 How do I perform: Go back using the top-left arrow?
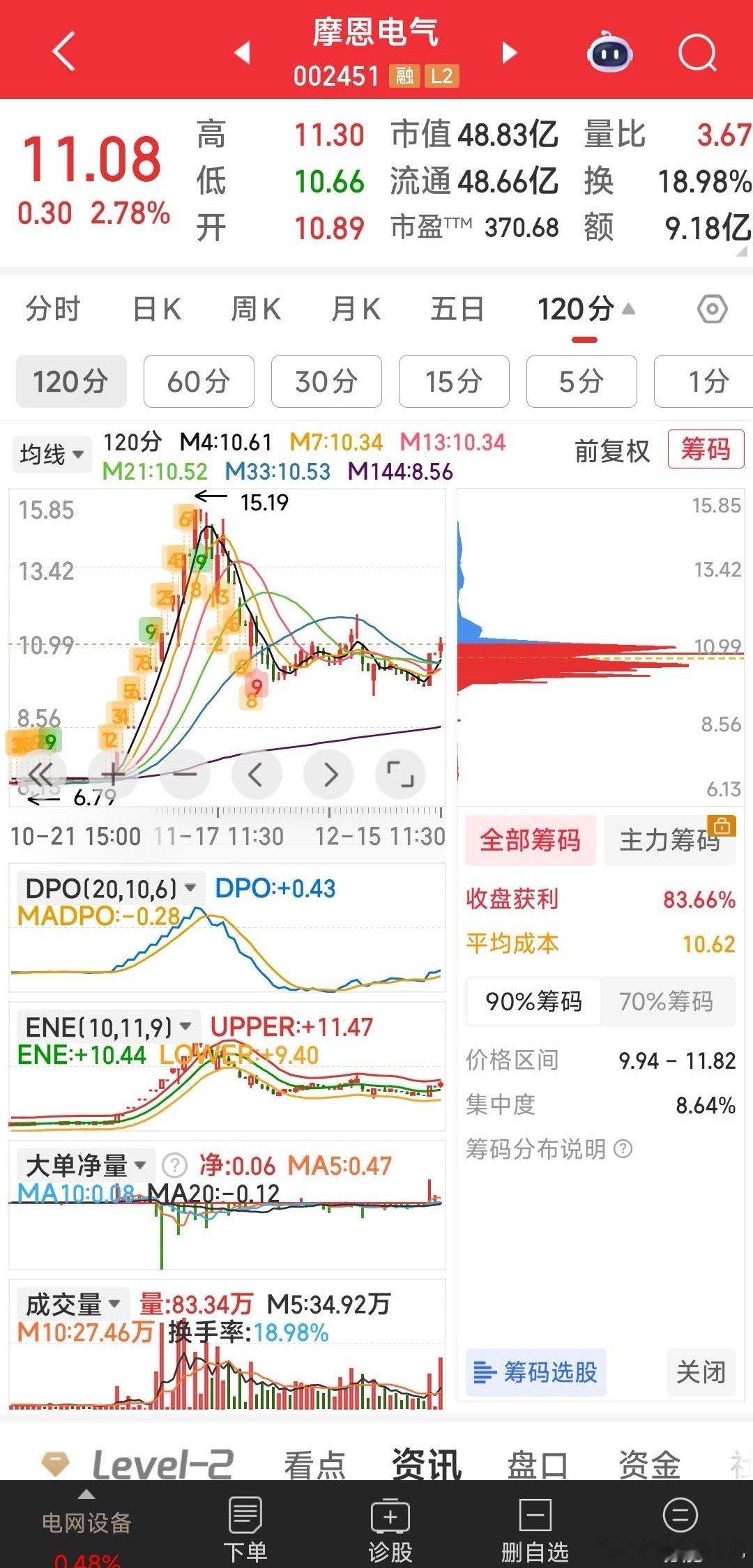(x=64, y=52)
